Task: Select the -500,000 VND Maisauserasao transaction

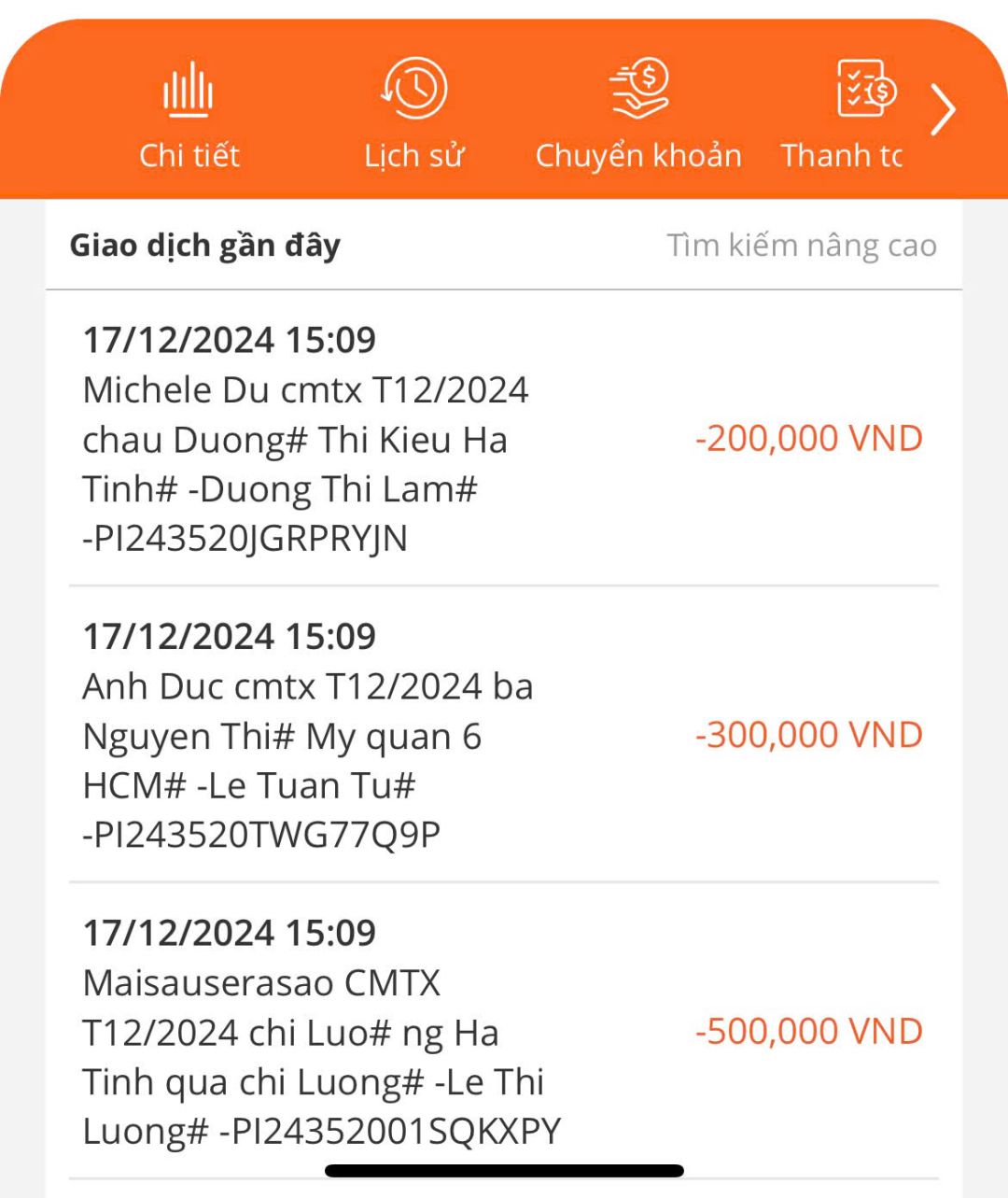Action: (x=504, y=1032)
